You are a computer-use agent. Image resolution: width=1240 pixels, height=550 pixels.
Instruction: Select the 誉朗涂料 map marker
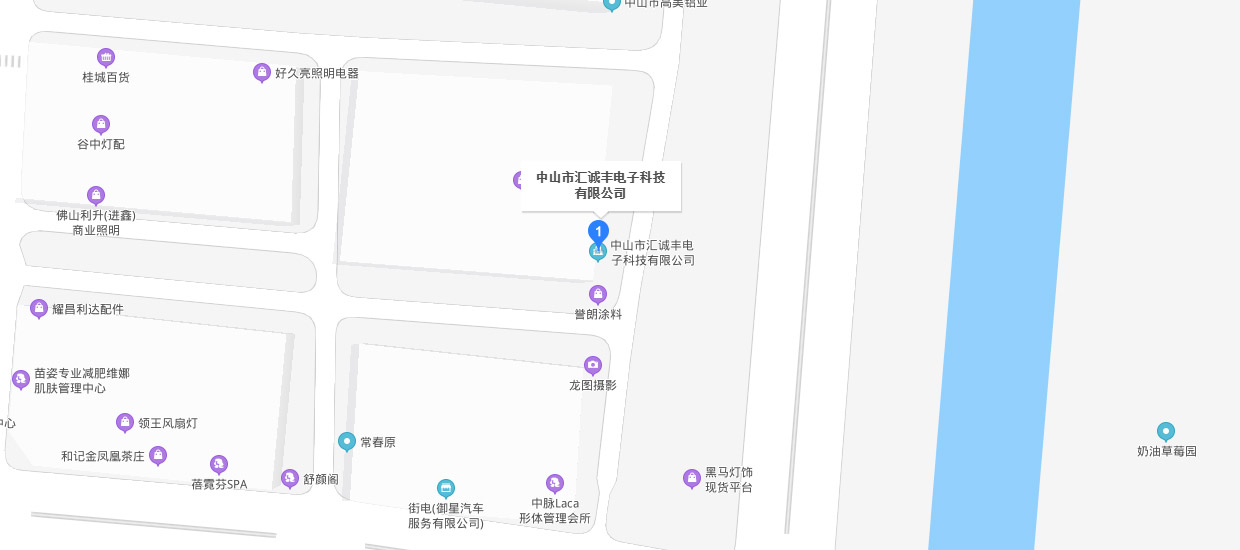pos(598,294)
